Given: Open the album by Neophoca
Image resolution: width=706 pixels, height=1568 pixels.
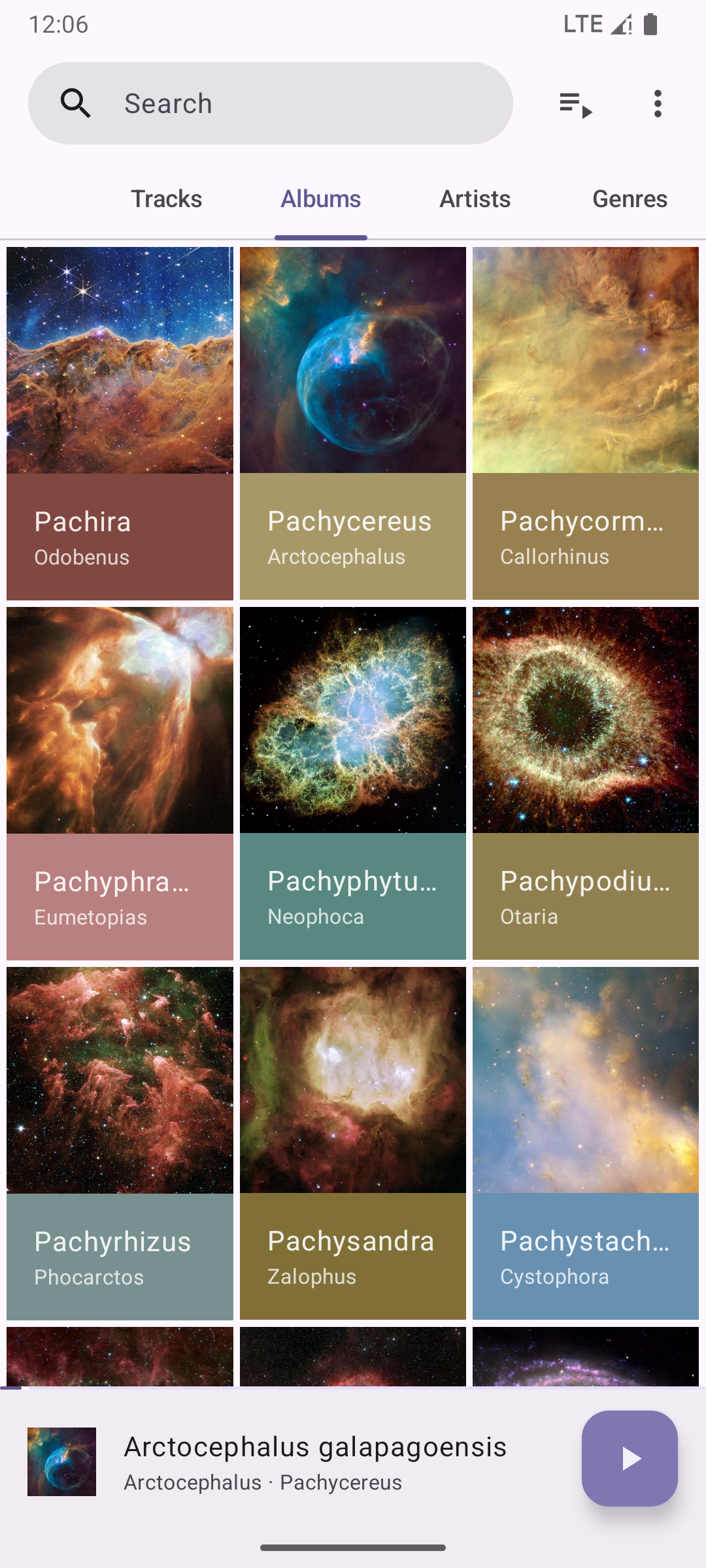Looking at the screenshot, I should pos(352,783).
